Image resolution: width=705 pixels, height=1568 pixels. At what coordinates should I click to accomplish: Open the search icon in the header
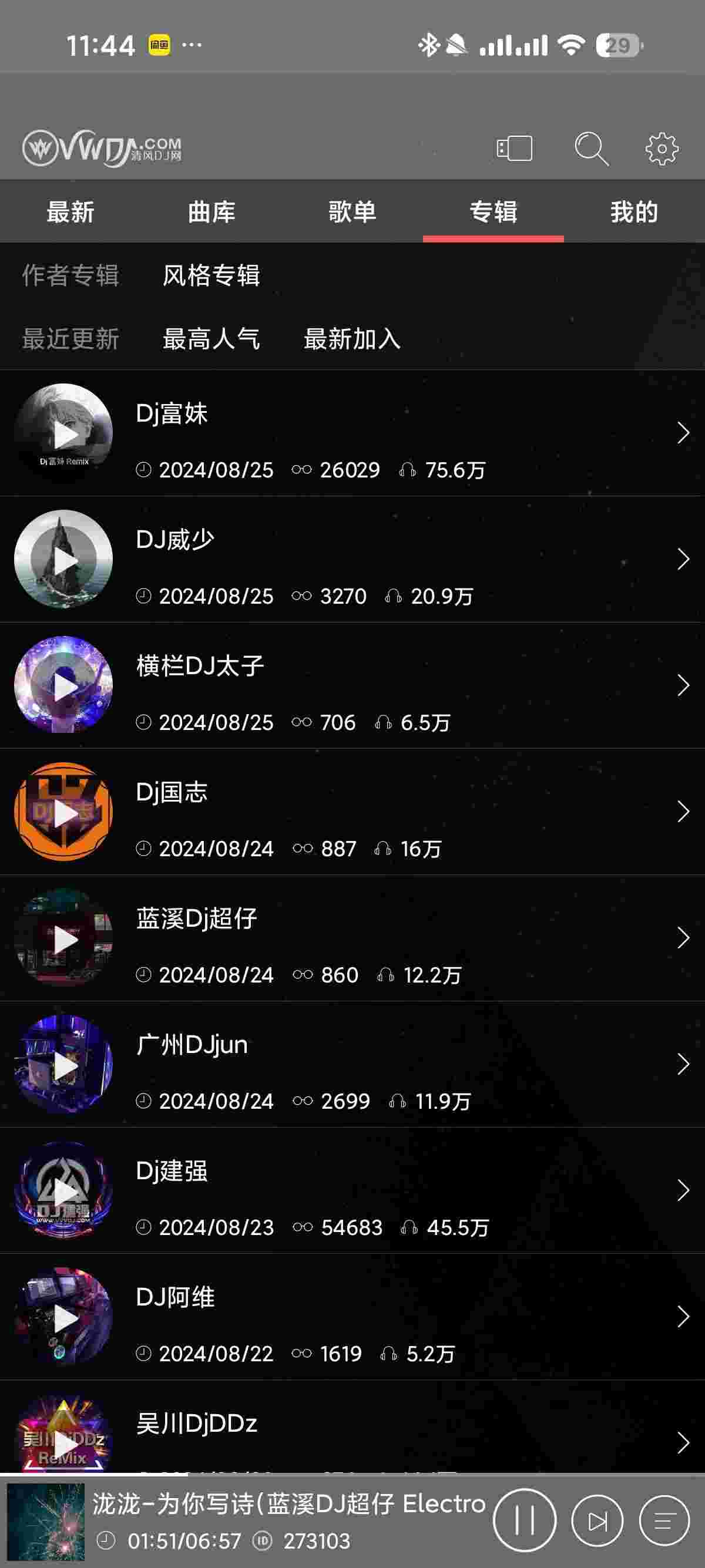pyautogui.click(x=590, y=149)
